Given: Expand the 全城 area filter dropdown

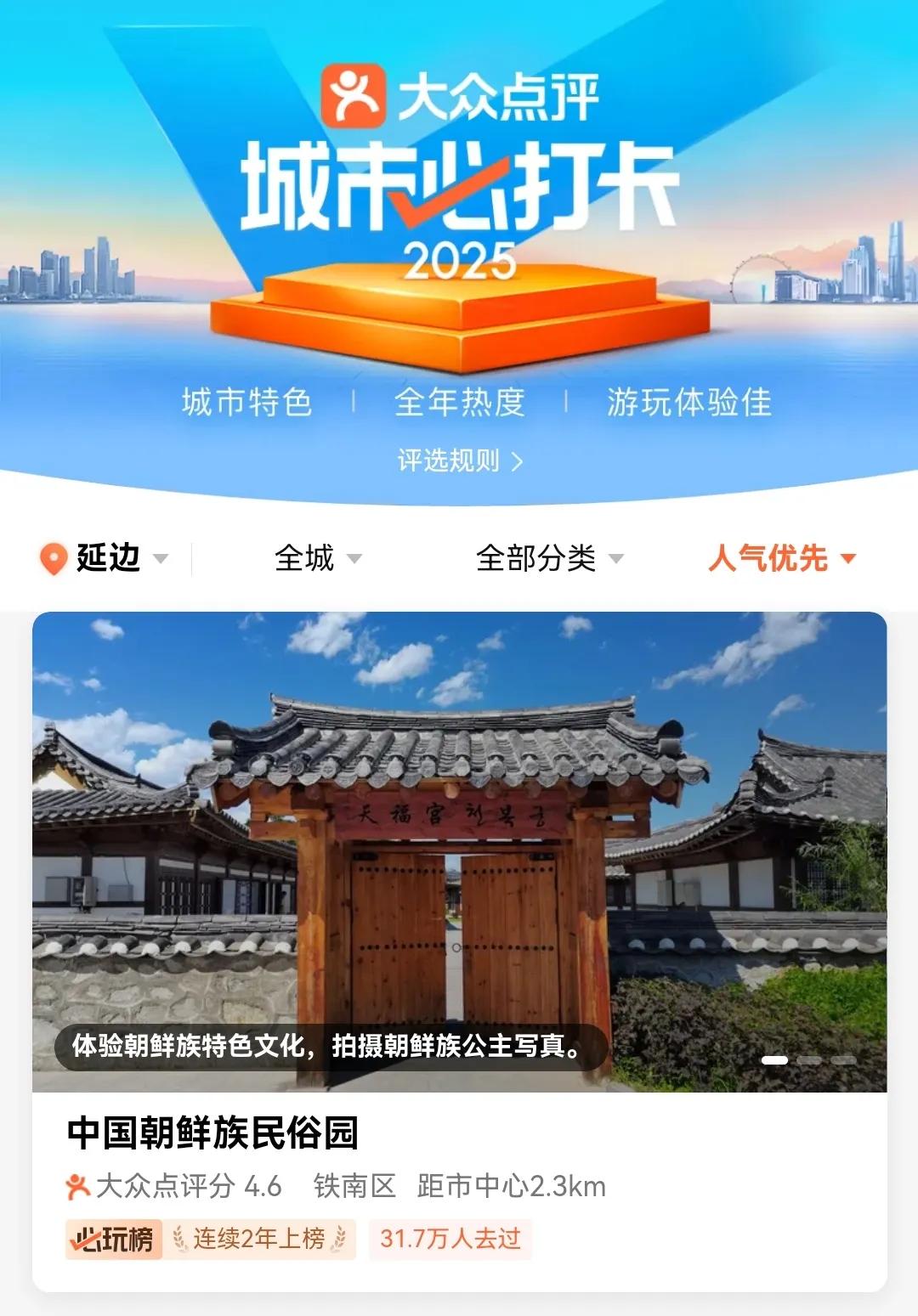Looking at the screenshot, I should (x=319, y=559).
